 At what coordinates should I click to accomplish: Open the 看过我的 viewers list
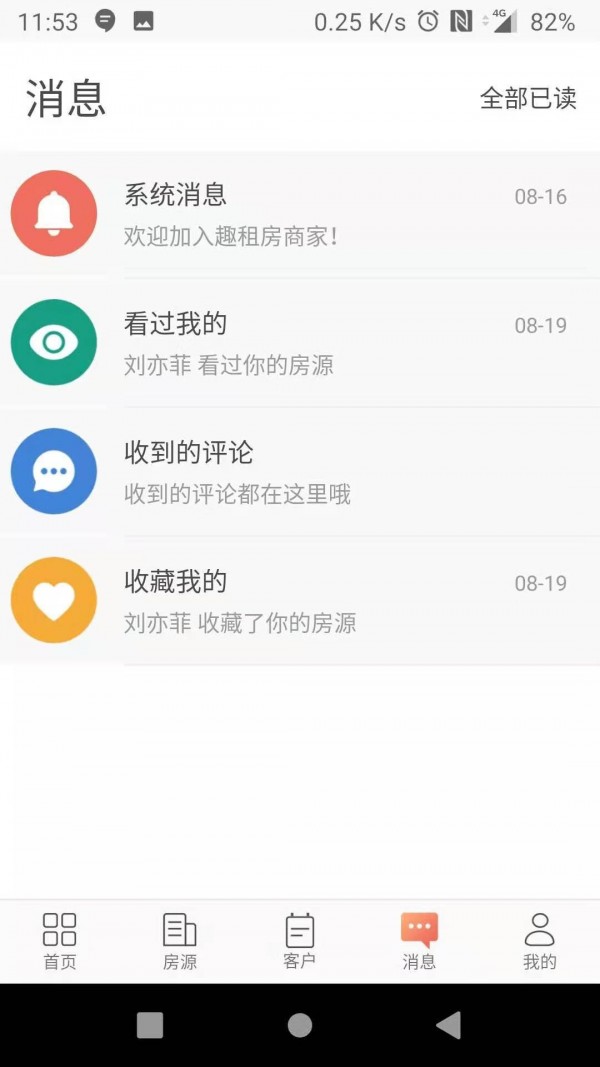pyautogui.click(x=300, y=343)
